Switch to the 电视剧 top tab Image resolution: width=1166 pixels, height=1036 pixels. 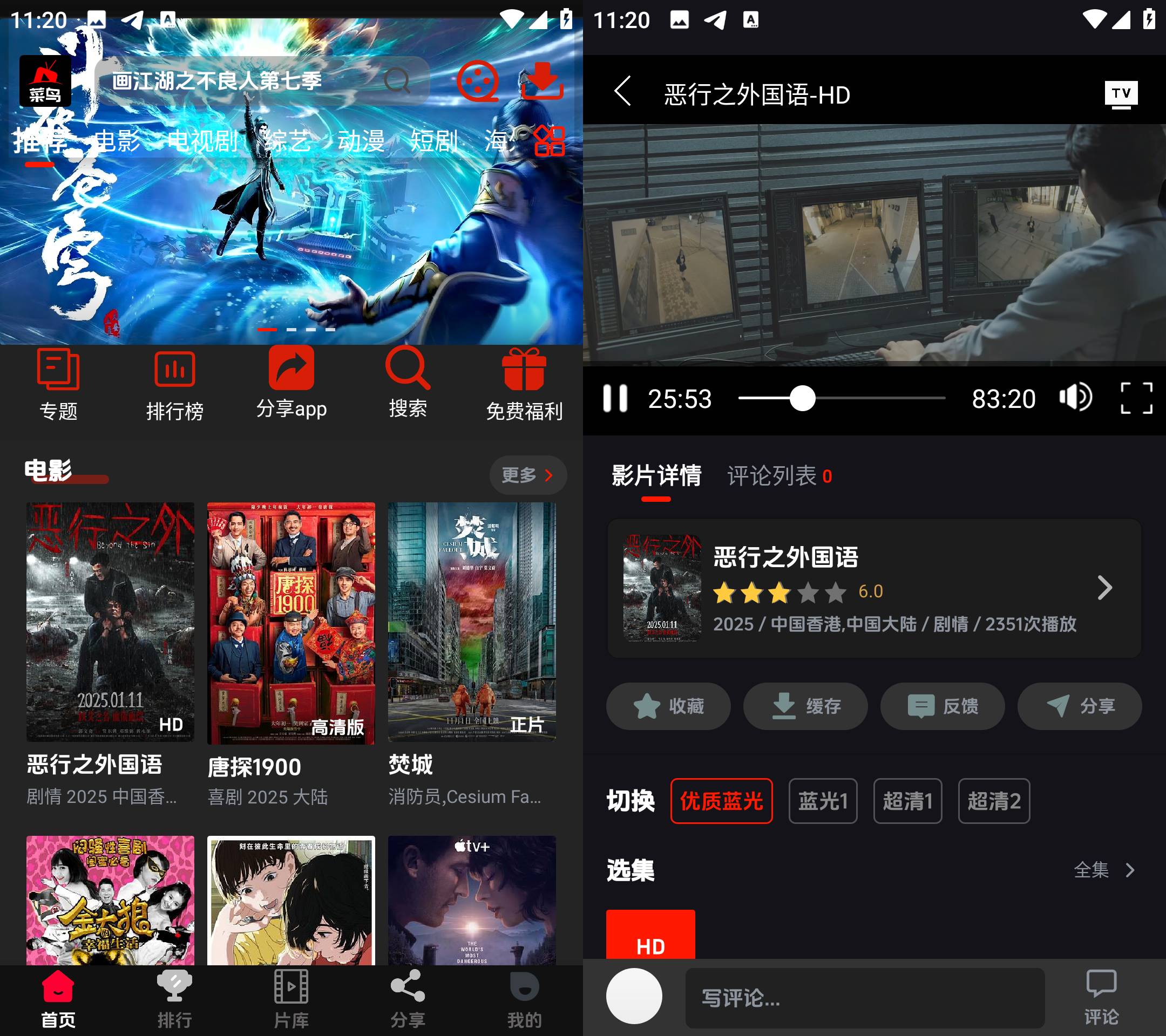[x=202, y=141]
